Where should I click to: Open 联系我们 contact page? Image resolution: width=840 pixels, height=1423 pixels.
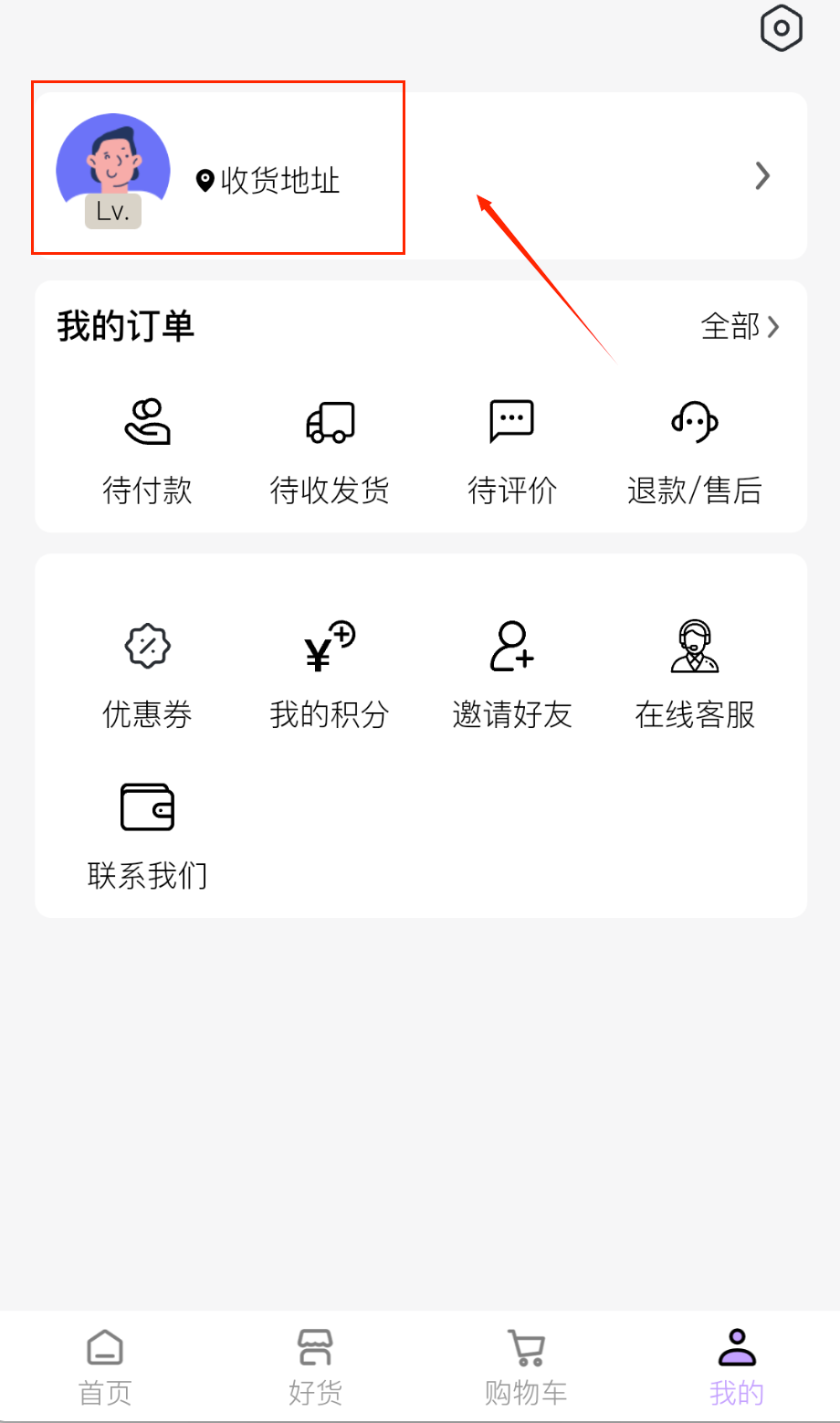click(147, 836)
